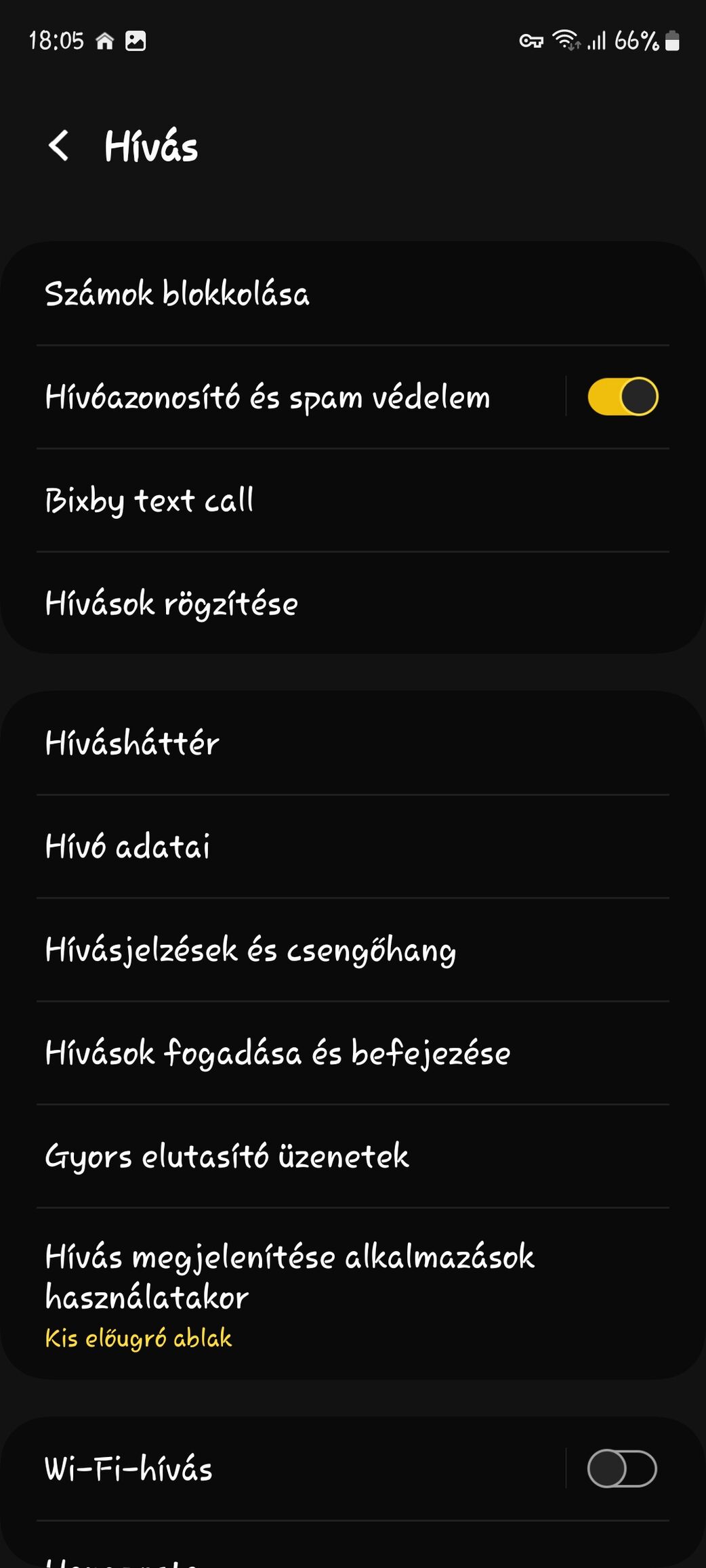Open the Wi-Fi-hívás settings row
Viewport: 706px width, 1568px height.
coord(283,1469)
